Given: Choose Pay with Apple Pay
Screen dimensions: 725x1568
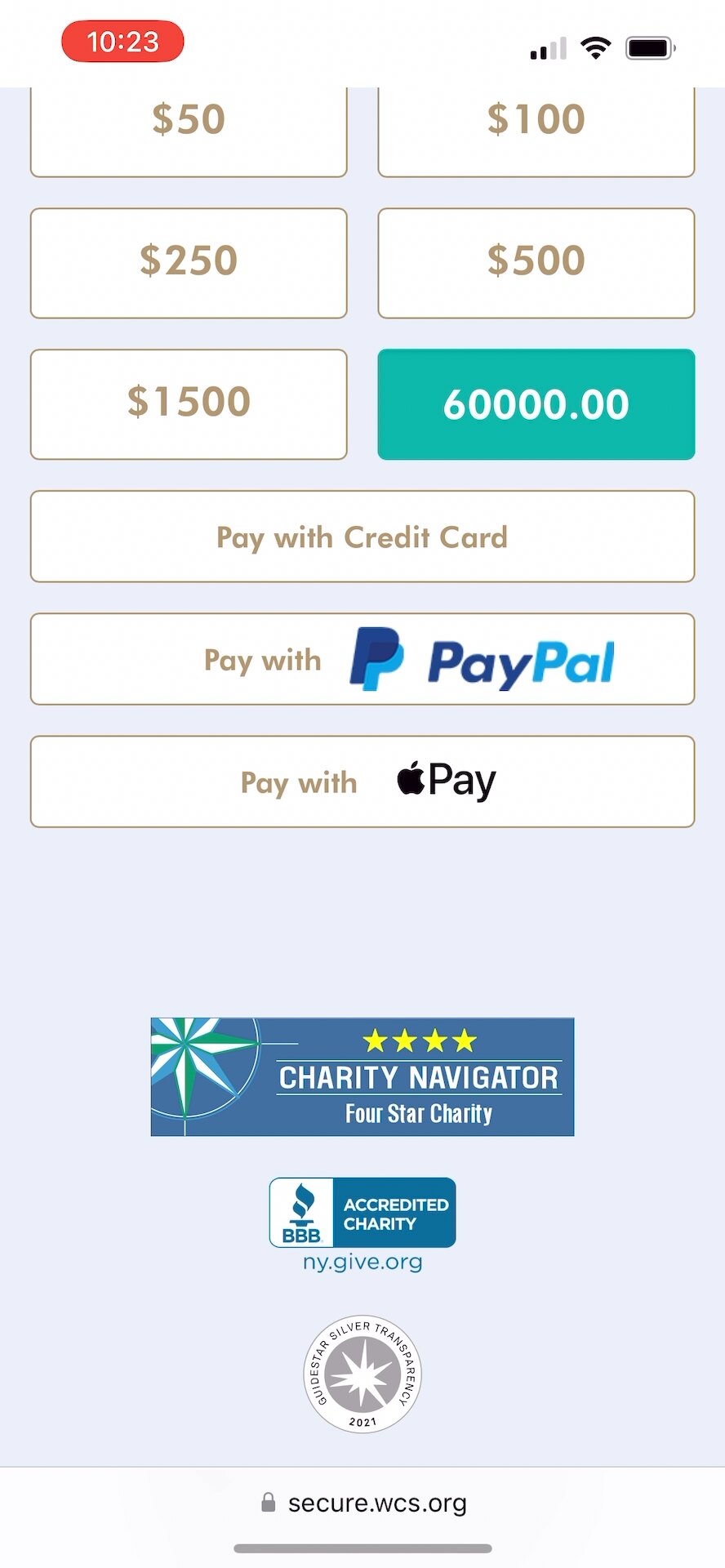Looking at the screenshot, I should [362, 782].
